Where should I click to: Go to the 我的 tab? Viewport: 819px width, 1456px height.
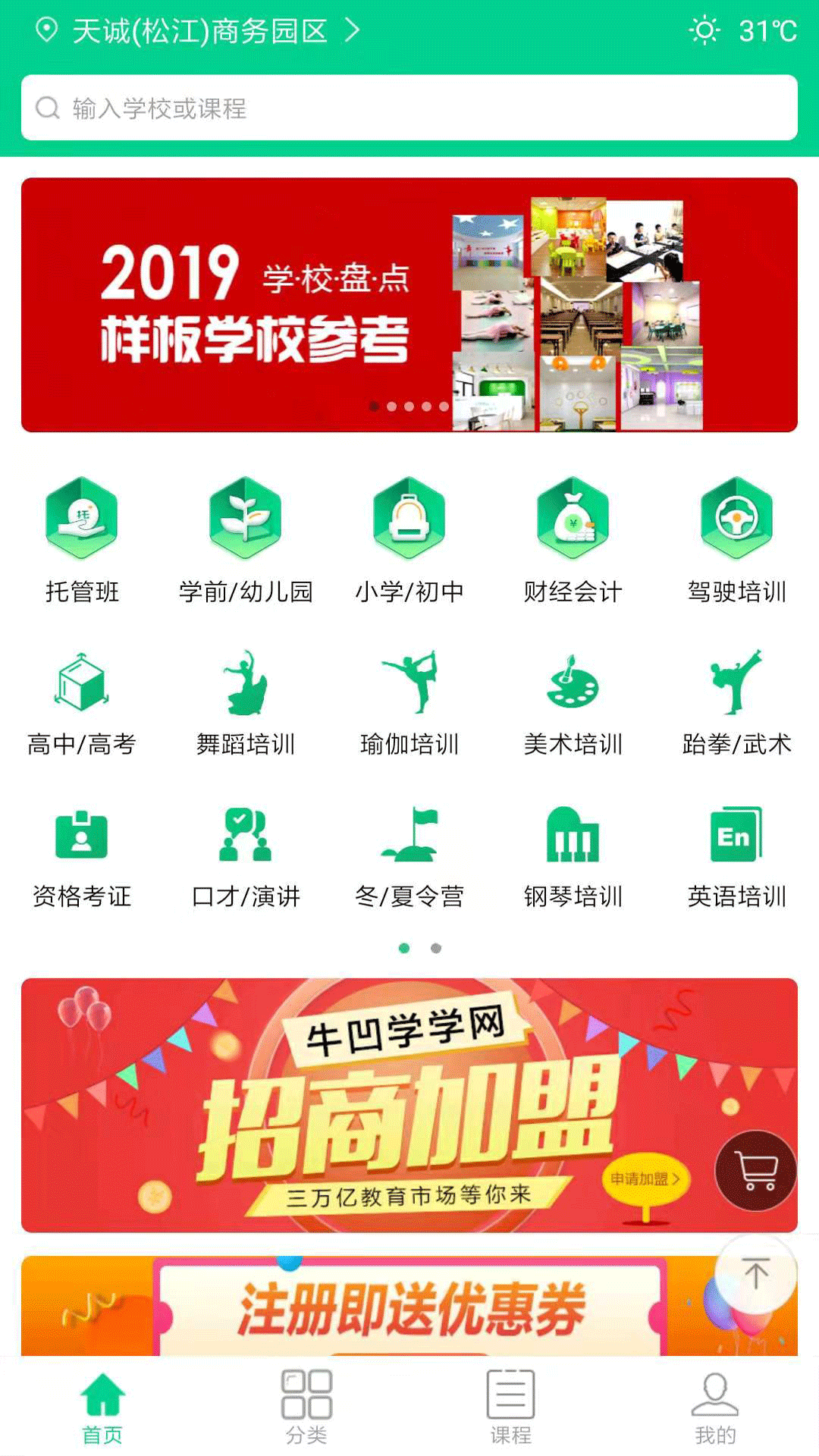[715, 1407]
